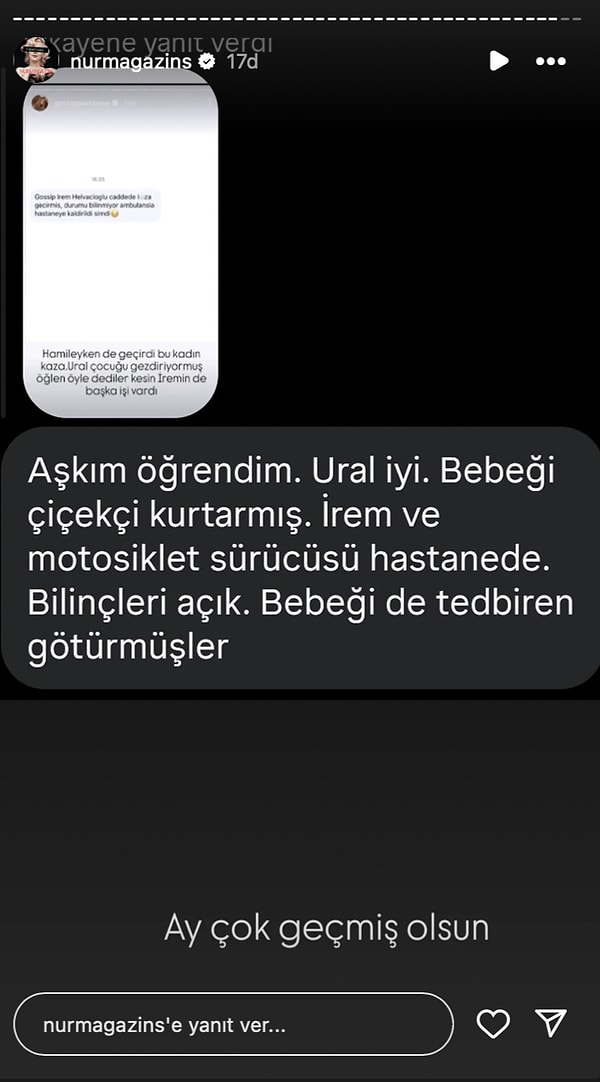Screen dimensions: 600x1082
Task: Resume the story with the play icon
Action: 499,61
